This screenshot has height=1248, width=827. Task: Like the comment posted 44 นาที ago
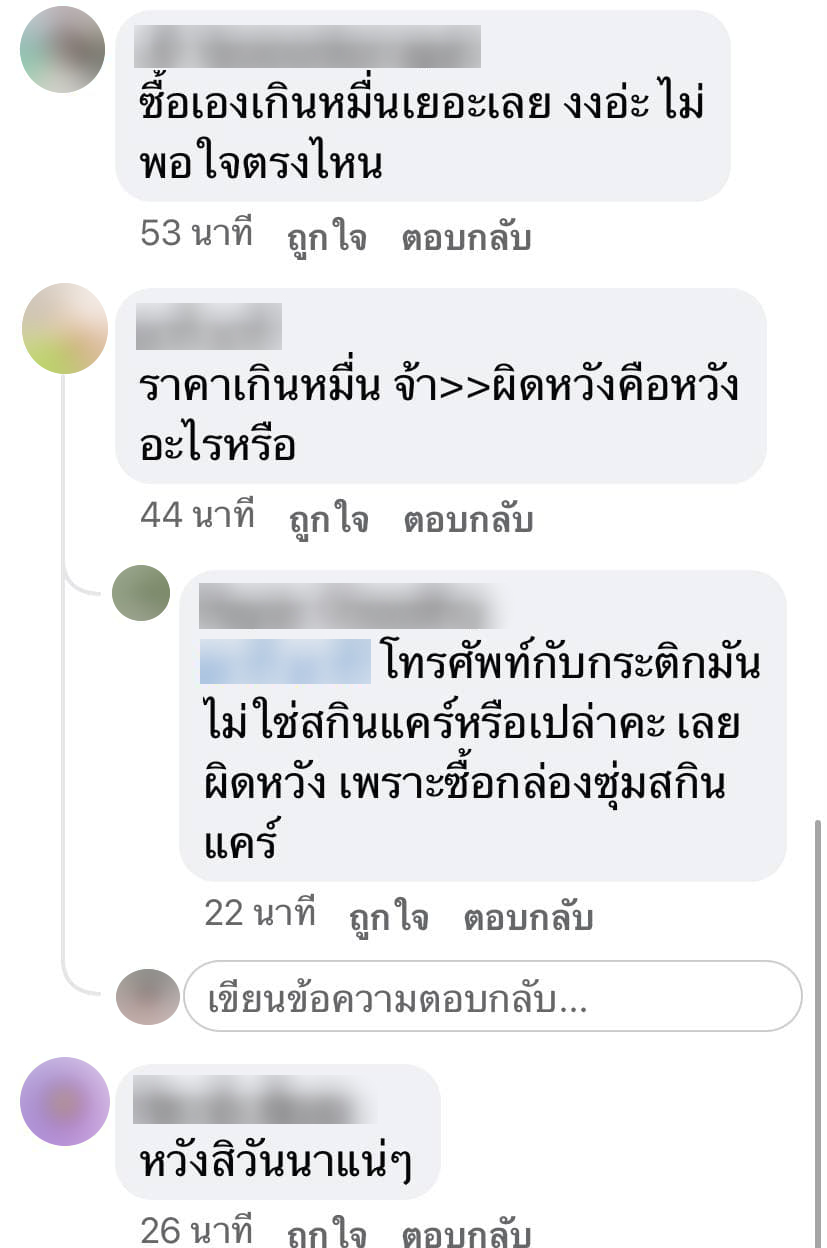coord(328,520)
